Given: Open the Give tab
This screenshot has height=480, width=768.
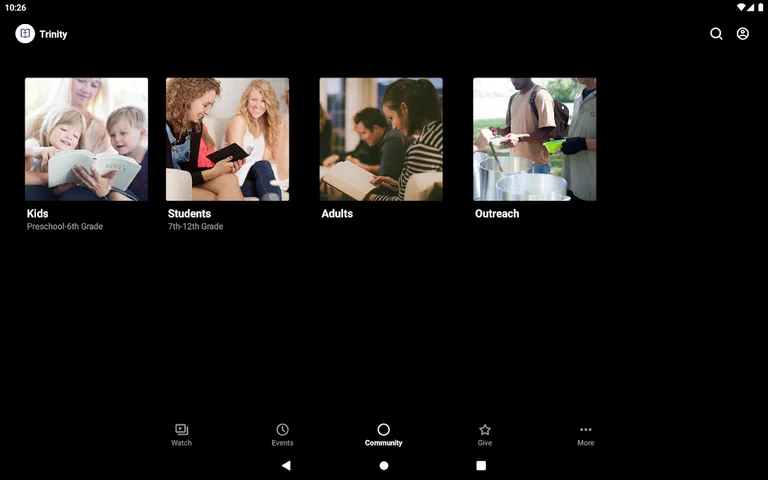Looking at the screenshot, I should 485,434.
